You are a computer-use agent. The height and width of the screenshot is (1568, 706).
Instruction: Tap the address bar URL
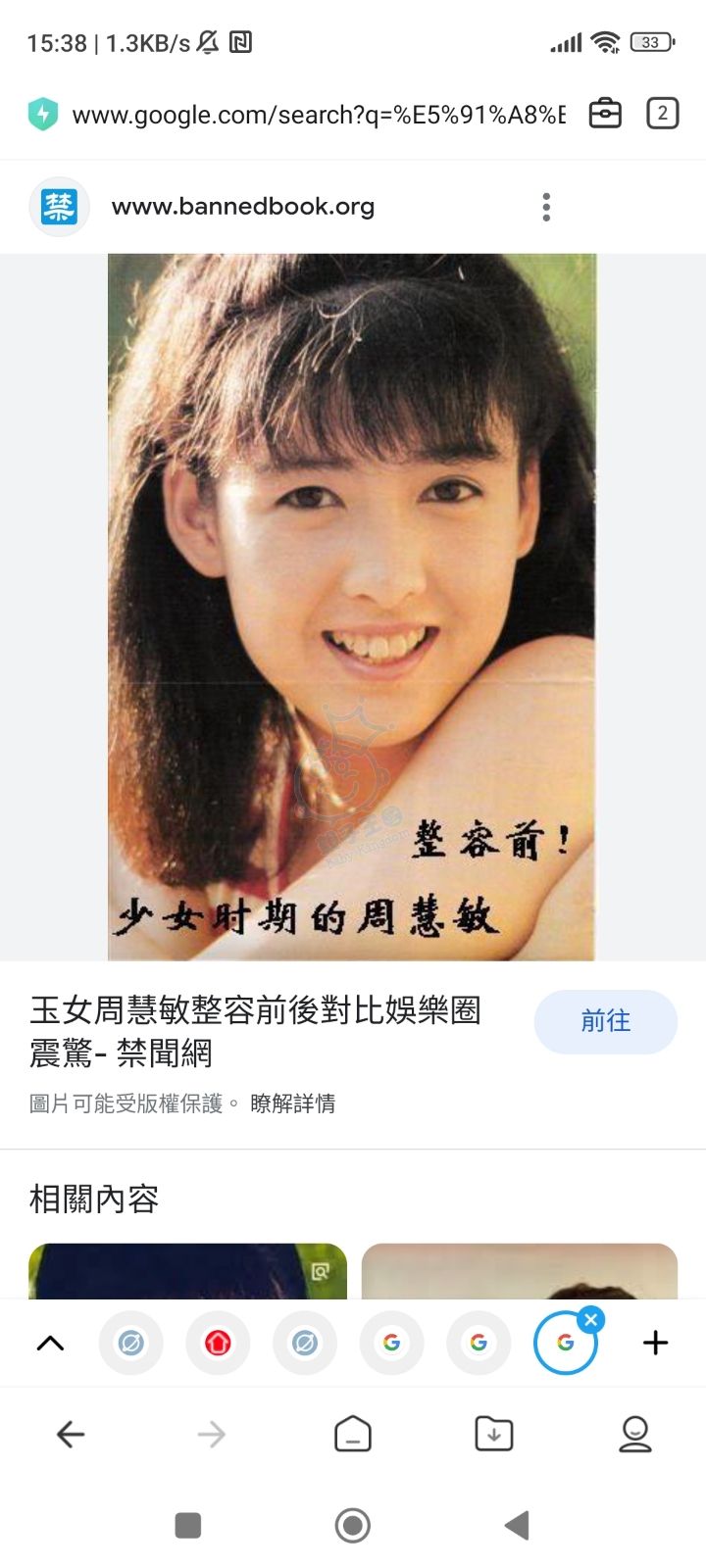point(319,115)
